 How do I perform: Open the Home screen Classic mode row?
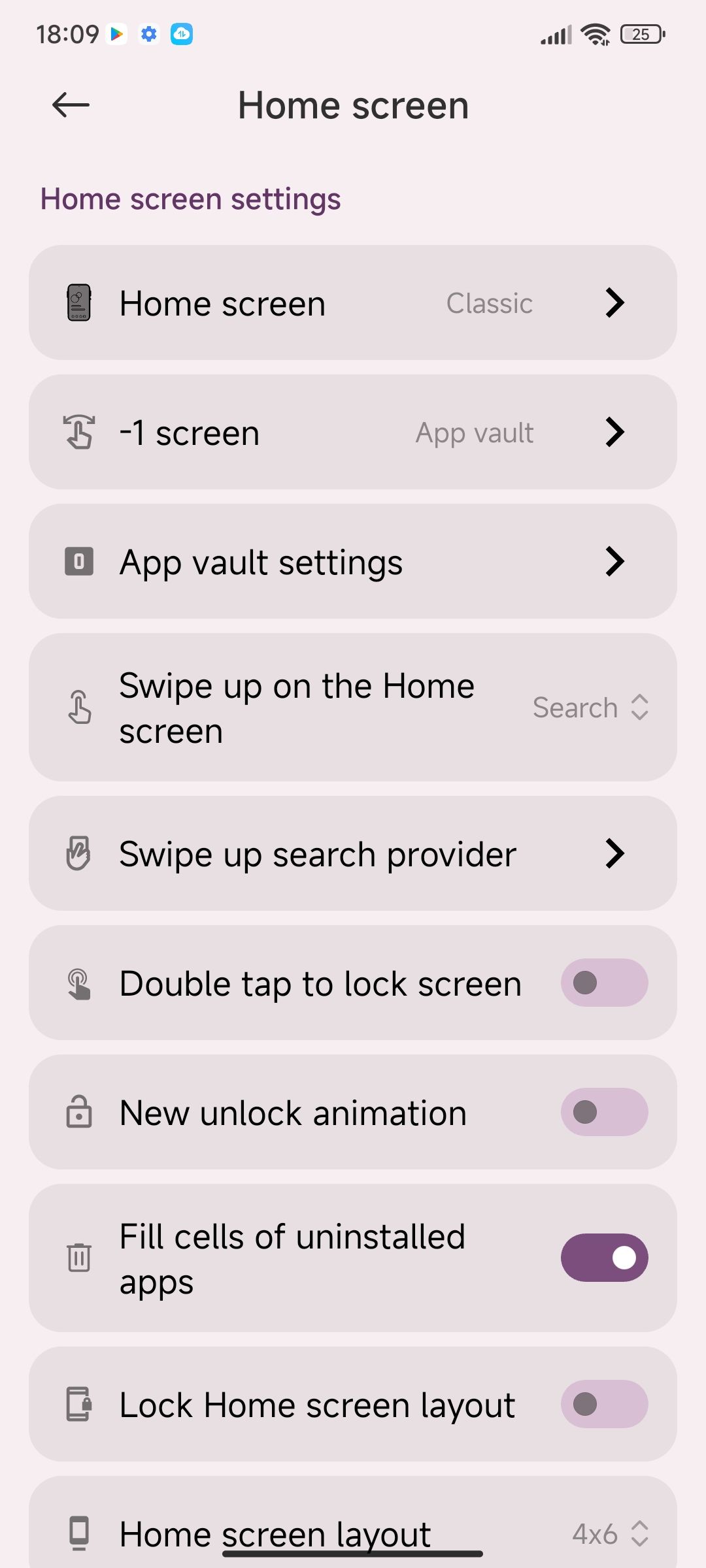353,302
